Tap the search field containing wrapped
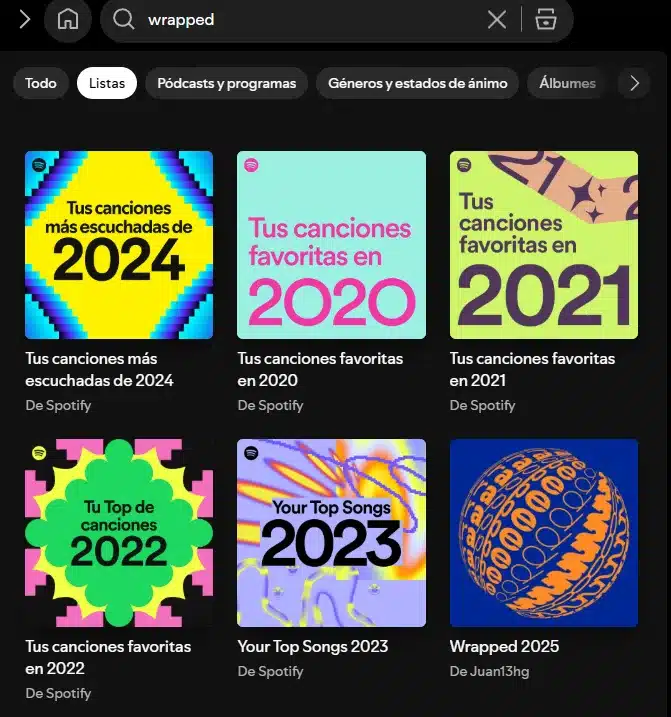 [x=300, y=20]
